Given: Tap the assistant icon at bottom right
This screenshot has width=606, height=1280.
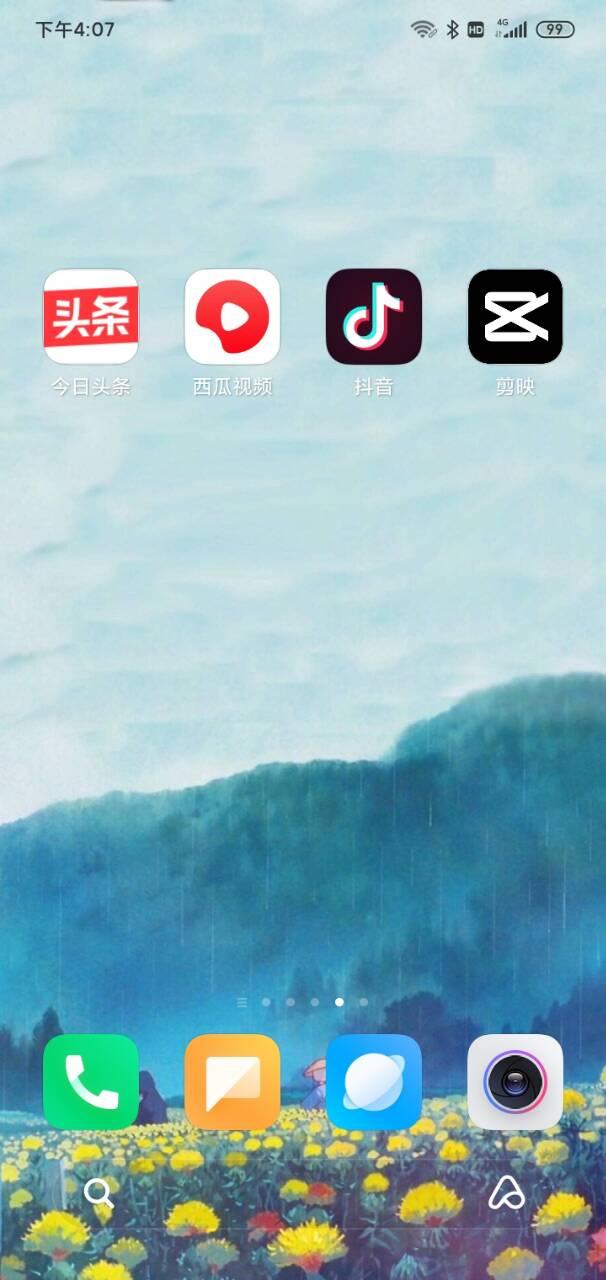Looking at the screenshot, I should point(507,1192).
